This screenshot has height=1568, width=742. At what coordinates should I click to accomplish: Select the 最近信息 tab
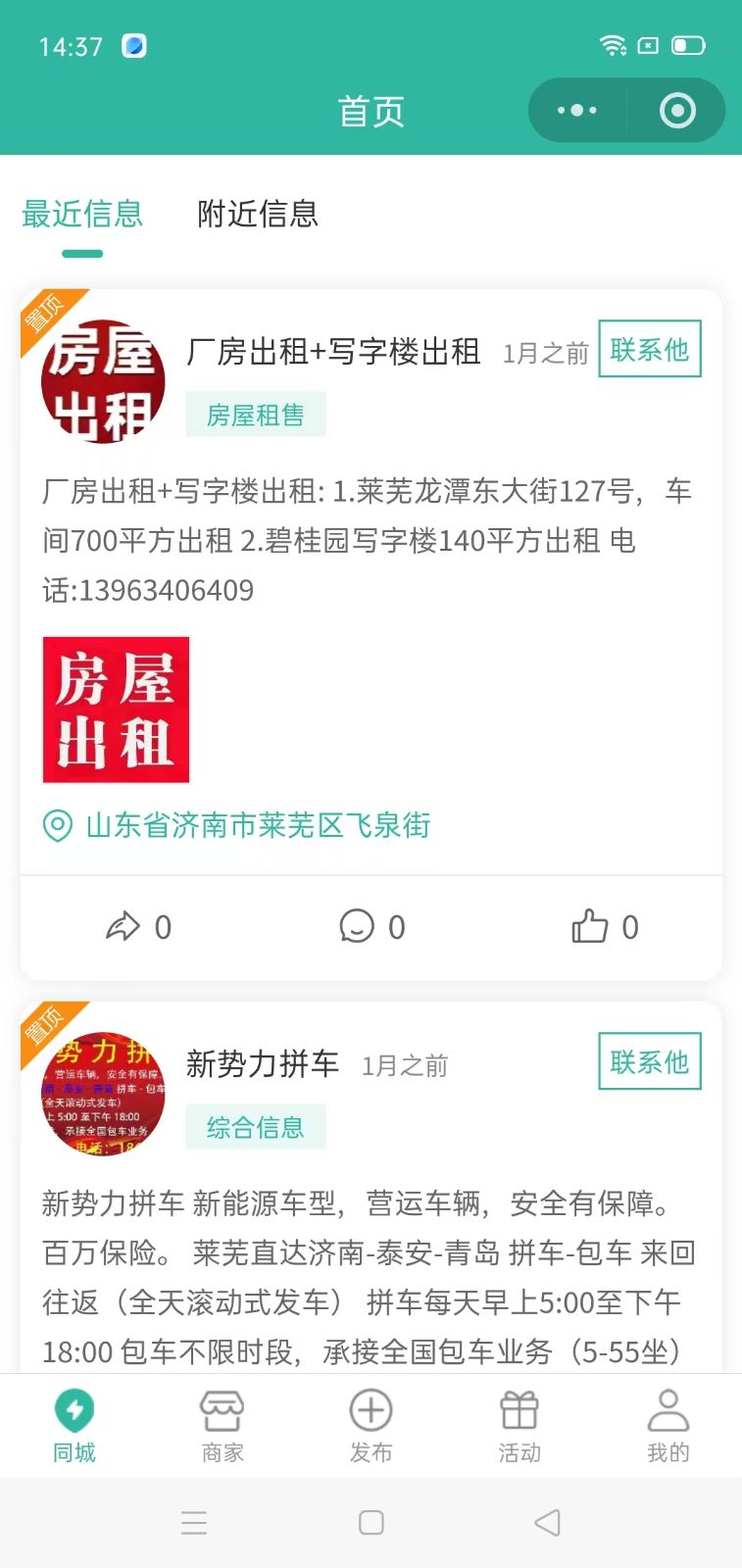click(82, 214)
